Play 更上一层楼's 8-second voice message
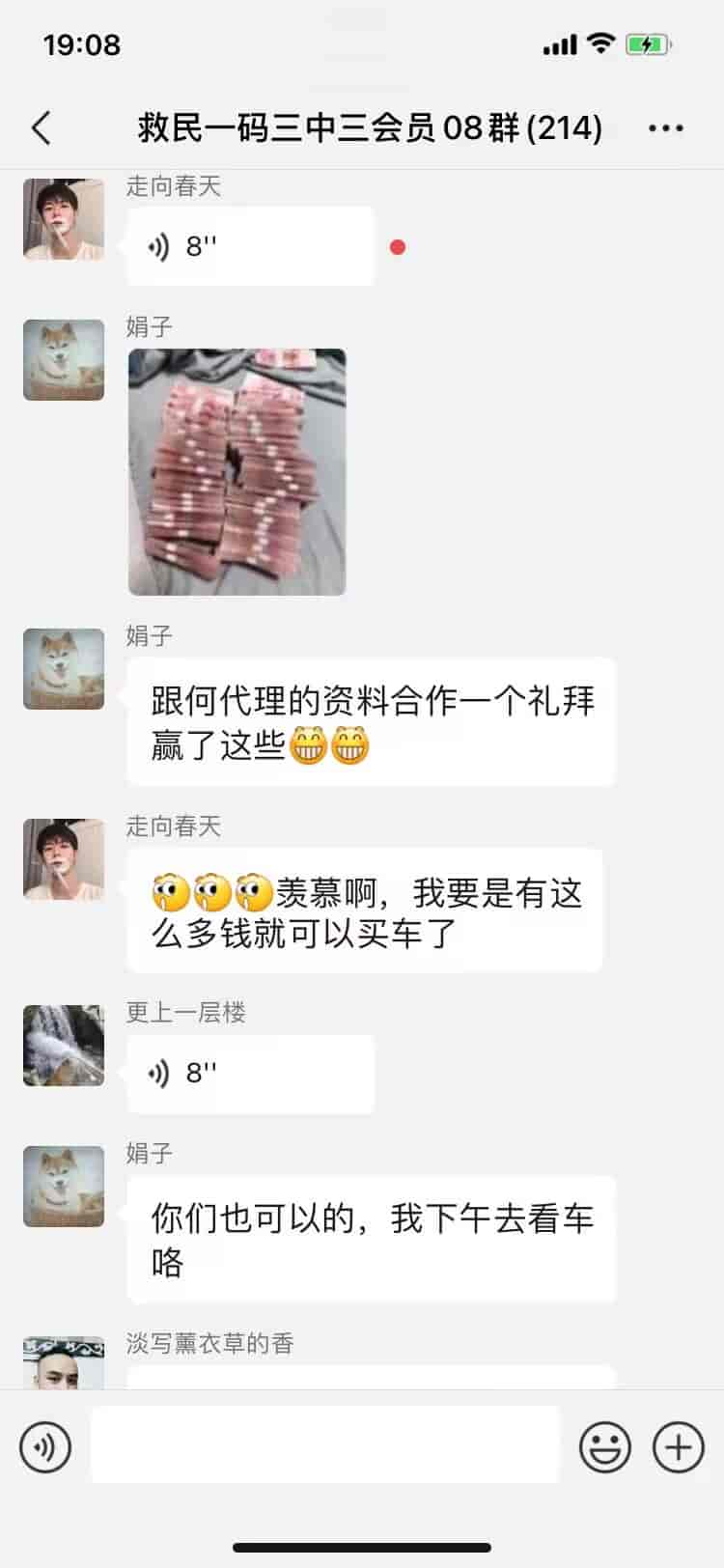 point(249,1073)
